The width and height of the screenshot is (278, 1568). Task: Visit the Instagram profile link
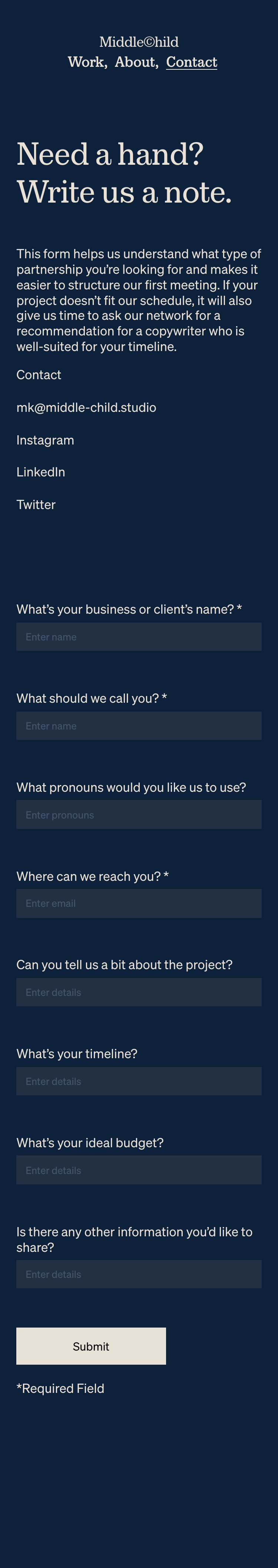point(45,440)
